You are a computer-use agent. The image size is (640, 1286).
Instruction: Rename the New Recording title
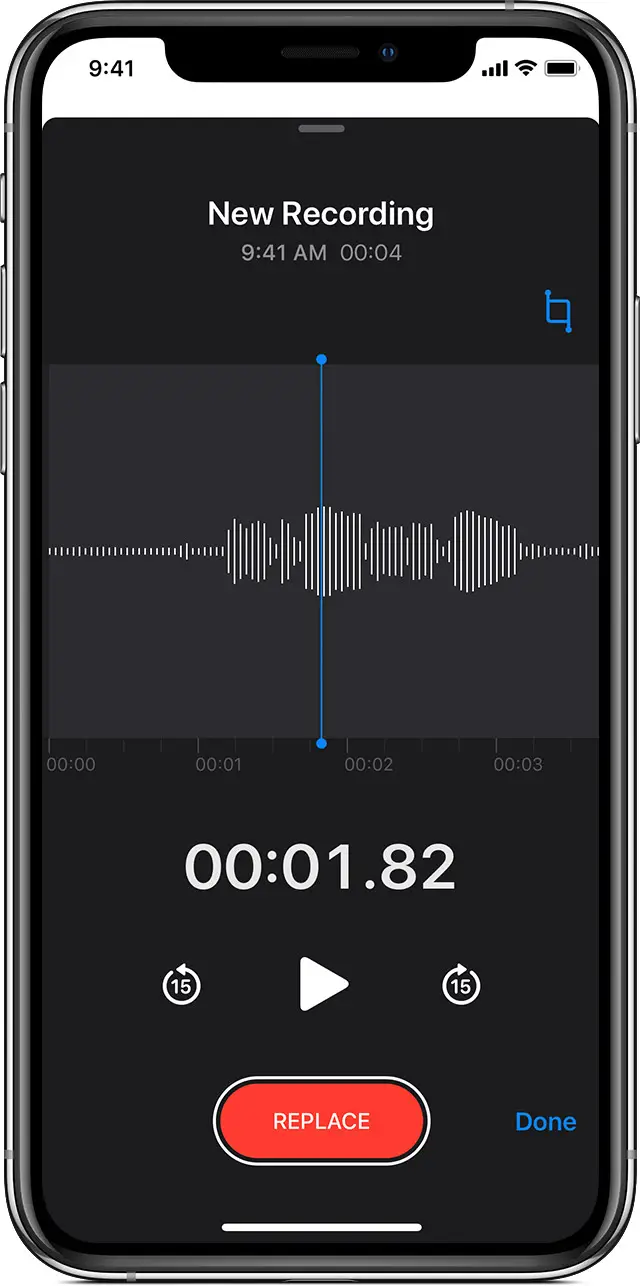(x=320, y=213)
